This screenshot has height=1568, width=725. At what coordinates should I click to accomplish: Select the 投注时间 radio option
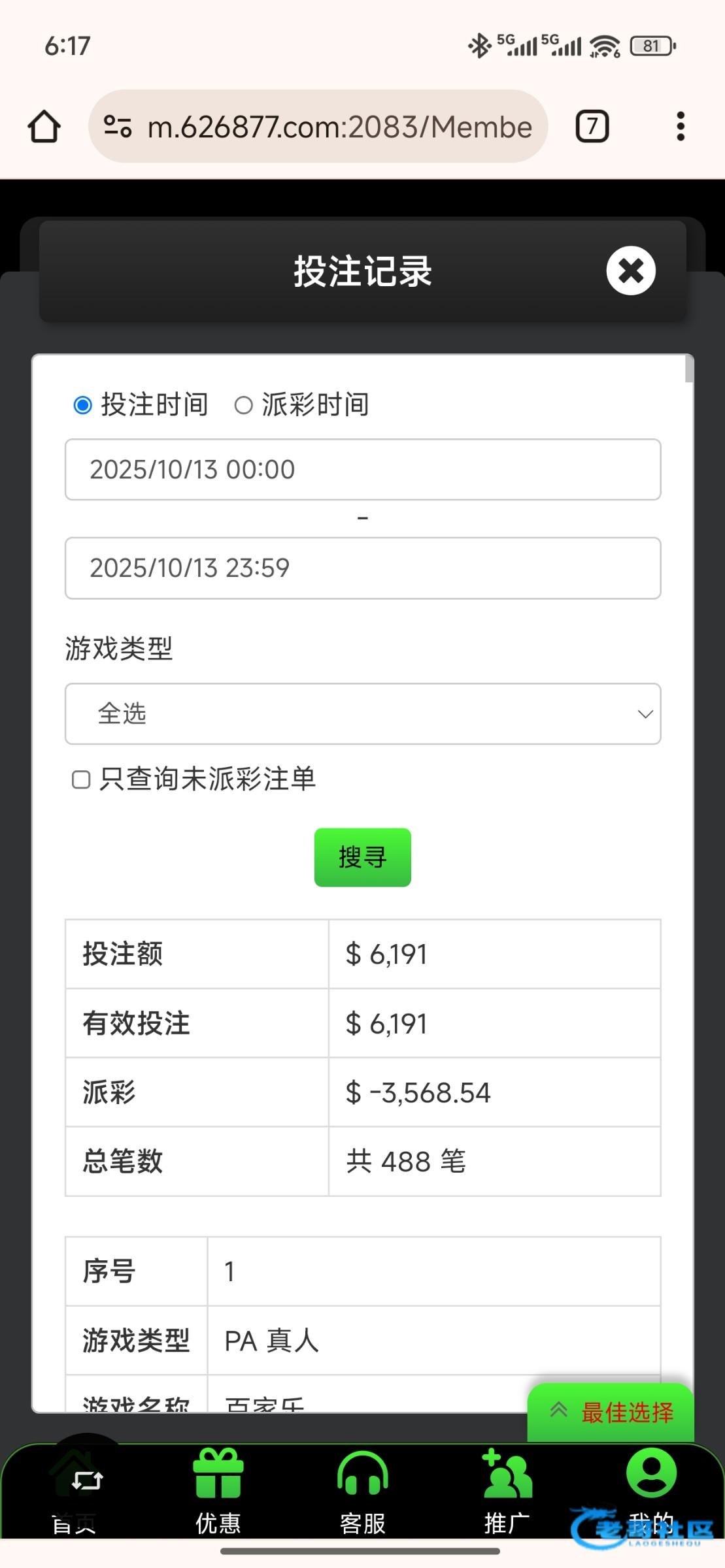[82, 405]
